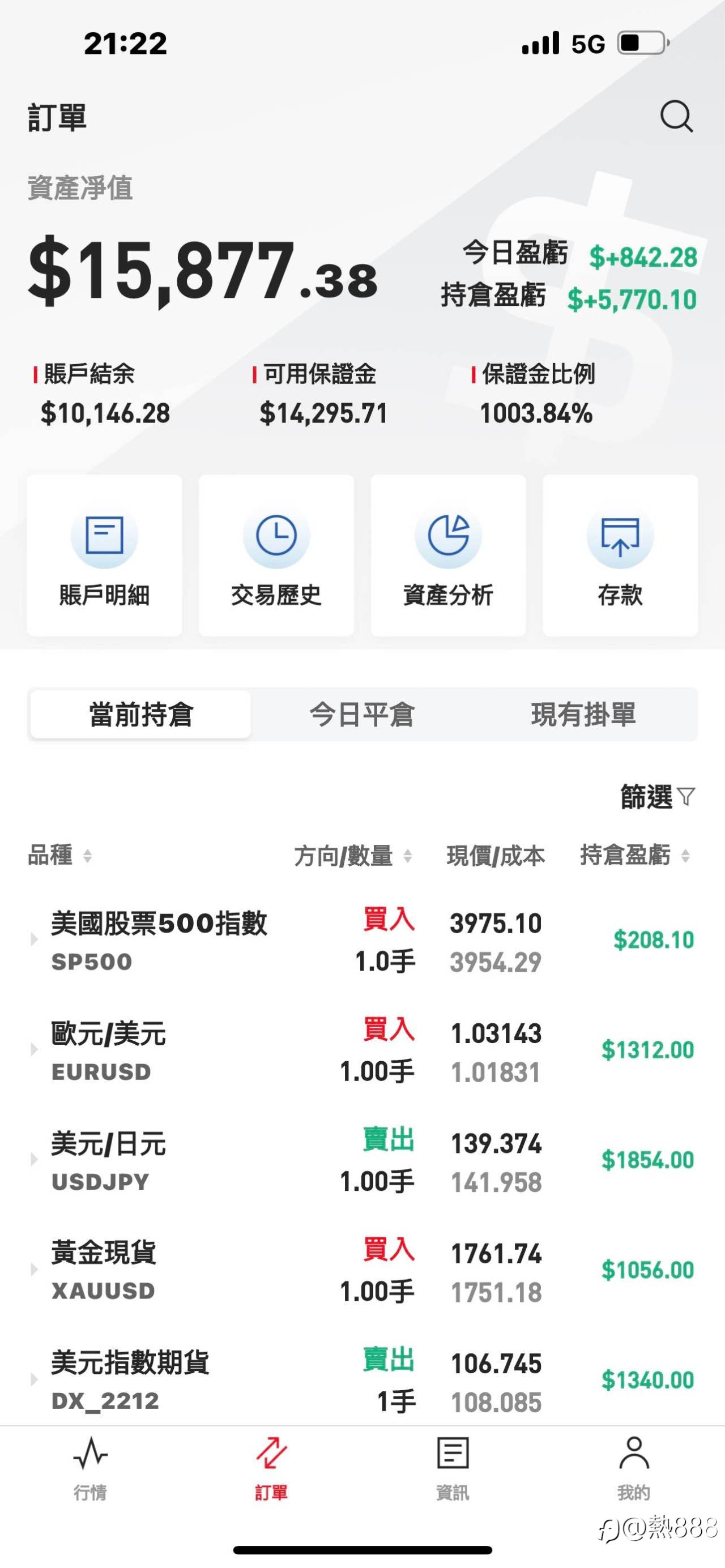Viewport: 725px width, 1568px height.
Task: Open the XAUUSD gold position
Action: (x=362, y=1270)
